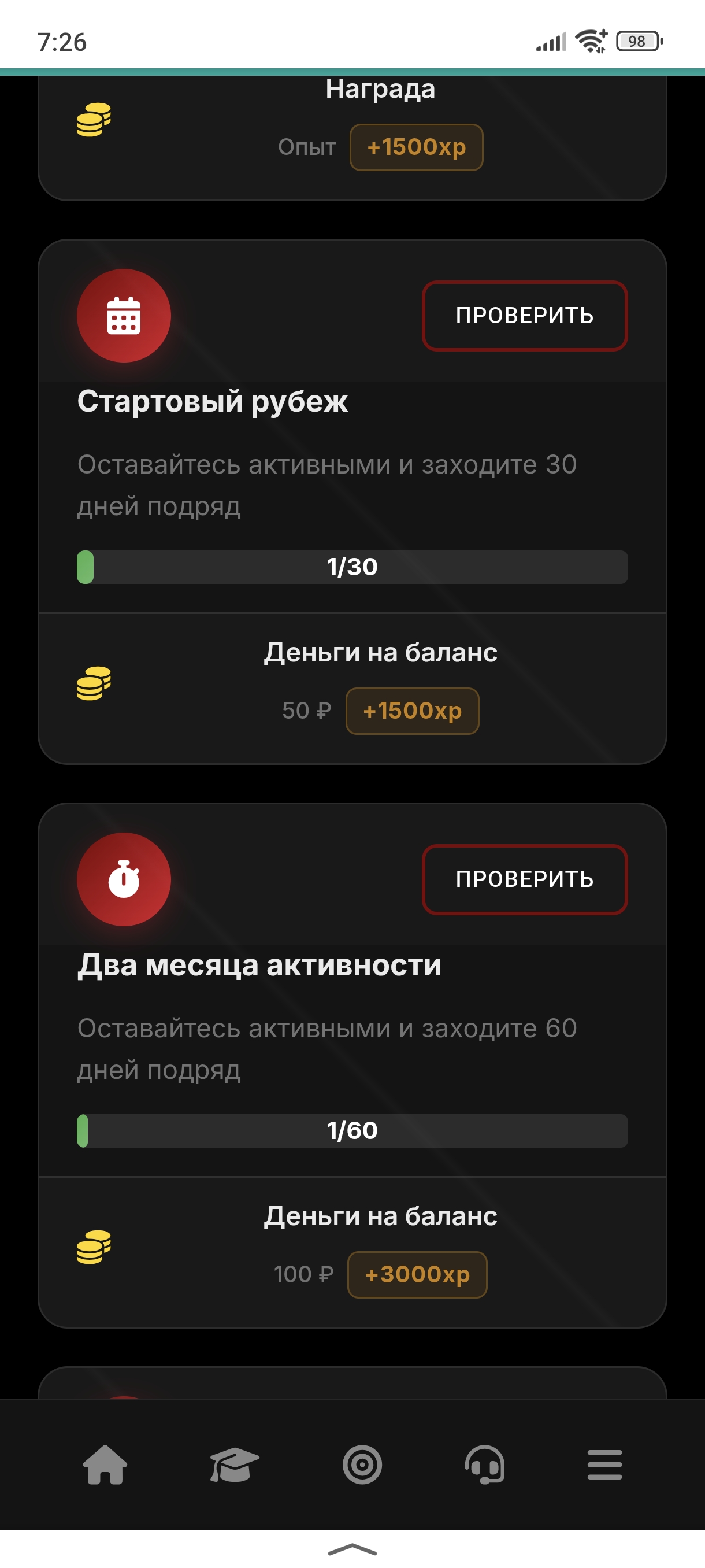Collapse the bottom sheet via the chevron arrow
The height and width of the screenshot is (1568, 705).
click(x=352, y=1548)
